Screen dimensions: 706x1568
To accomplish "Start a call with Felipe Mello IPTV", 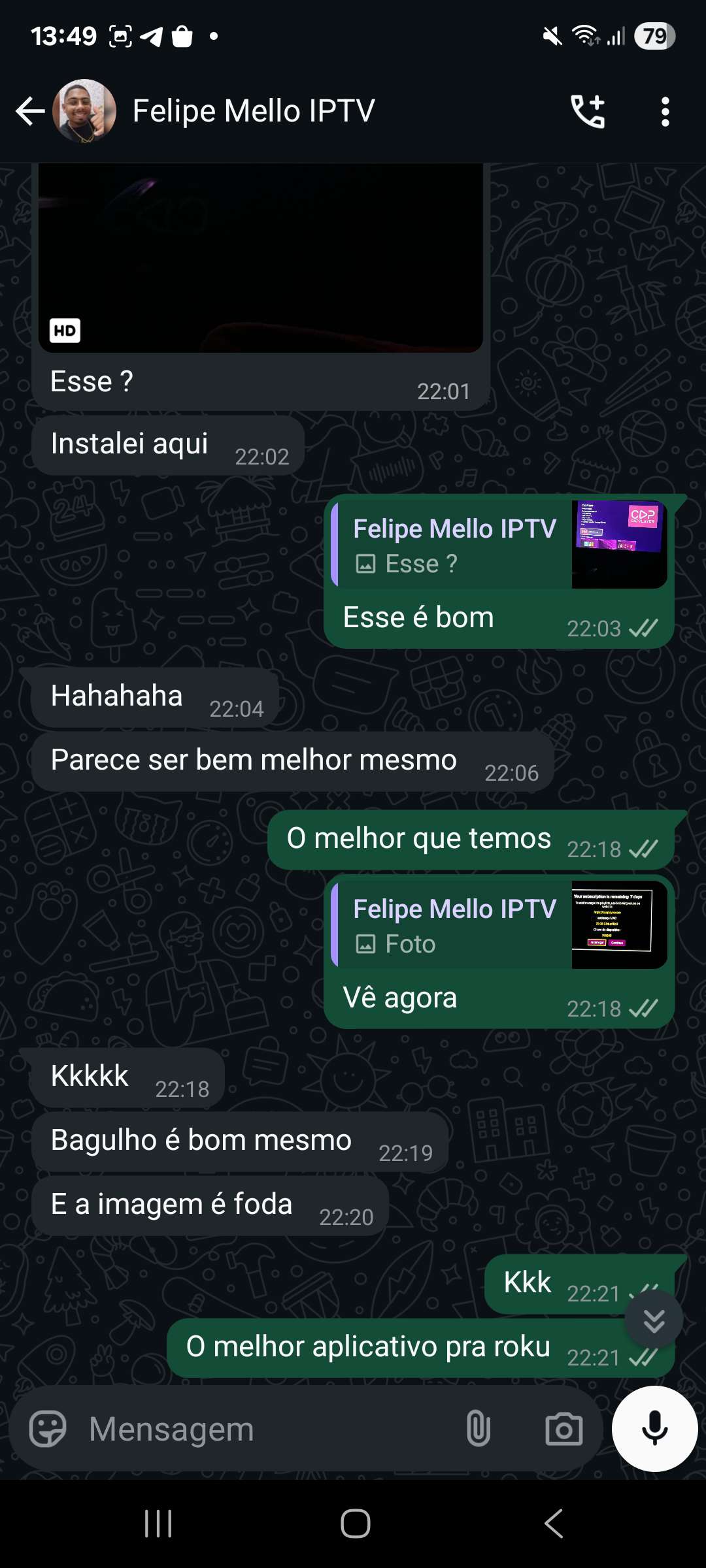I will 588,111.
